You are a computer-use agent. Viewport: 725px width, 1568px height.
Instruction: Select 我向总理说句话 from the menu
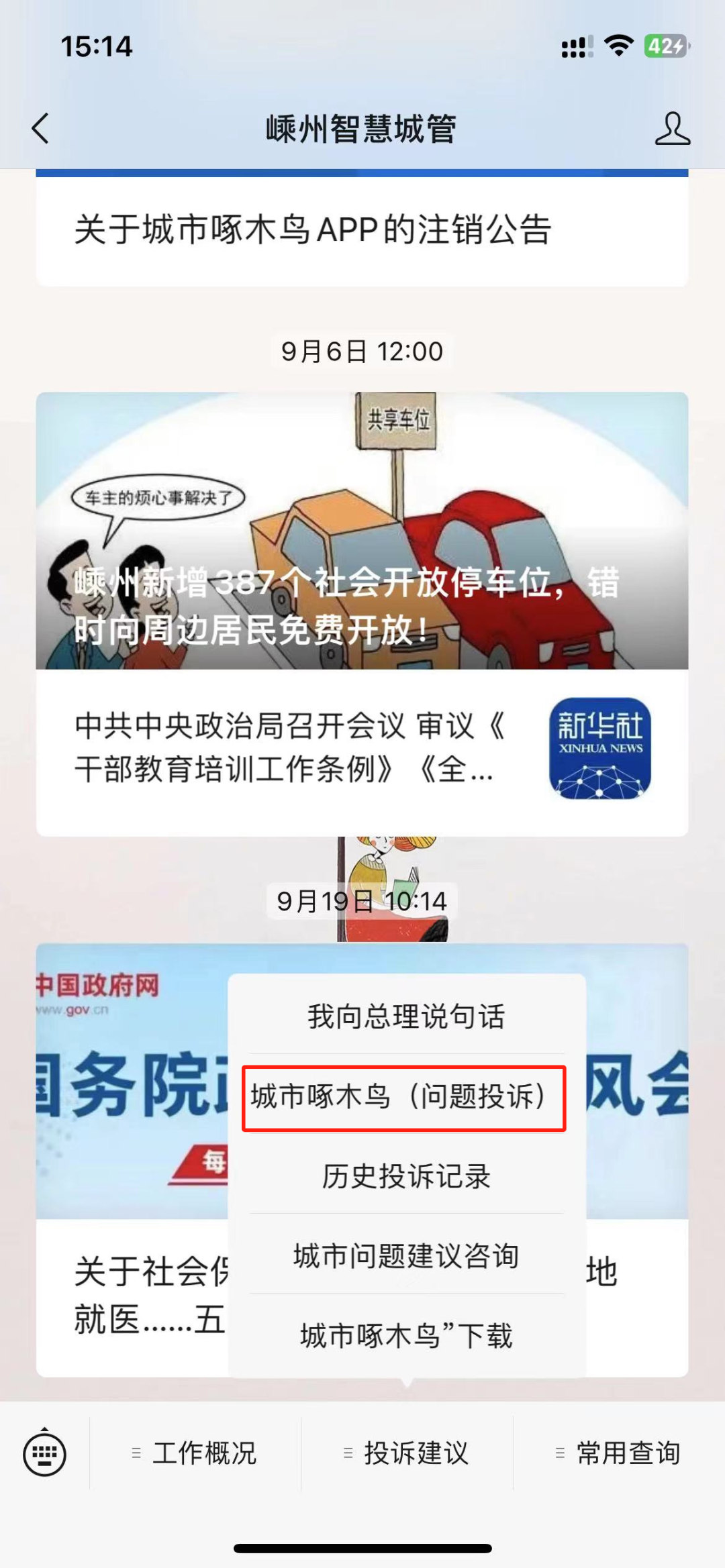tap(406, 1016)
